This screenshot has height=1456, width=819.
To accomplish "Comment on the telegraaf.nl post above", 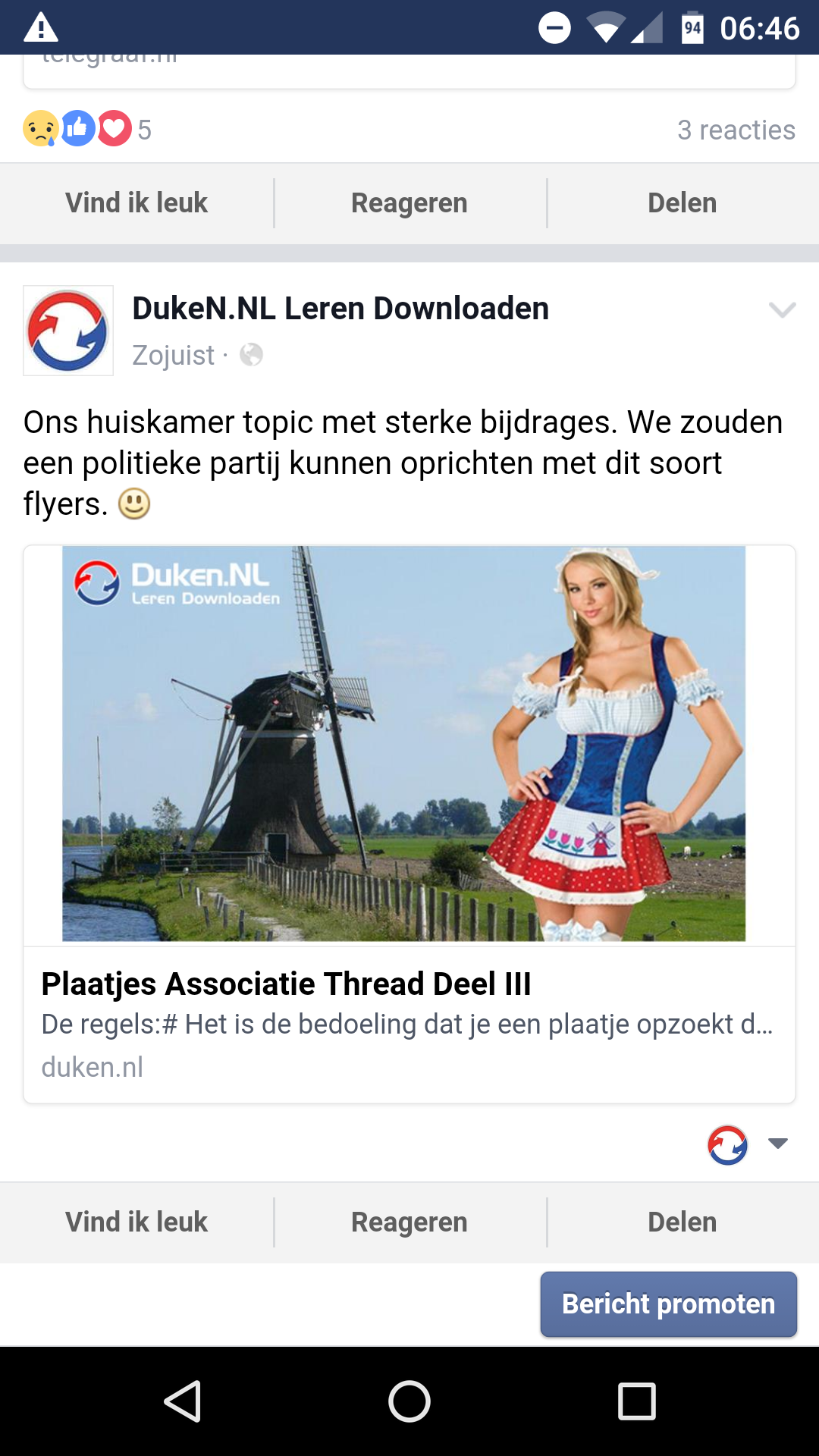I will pos(409,202).
